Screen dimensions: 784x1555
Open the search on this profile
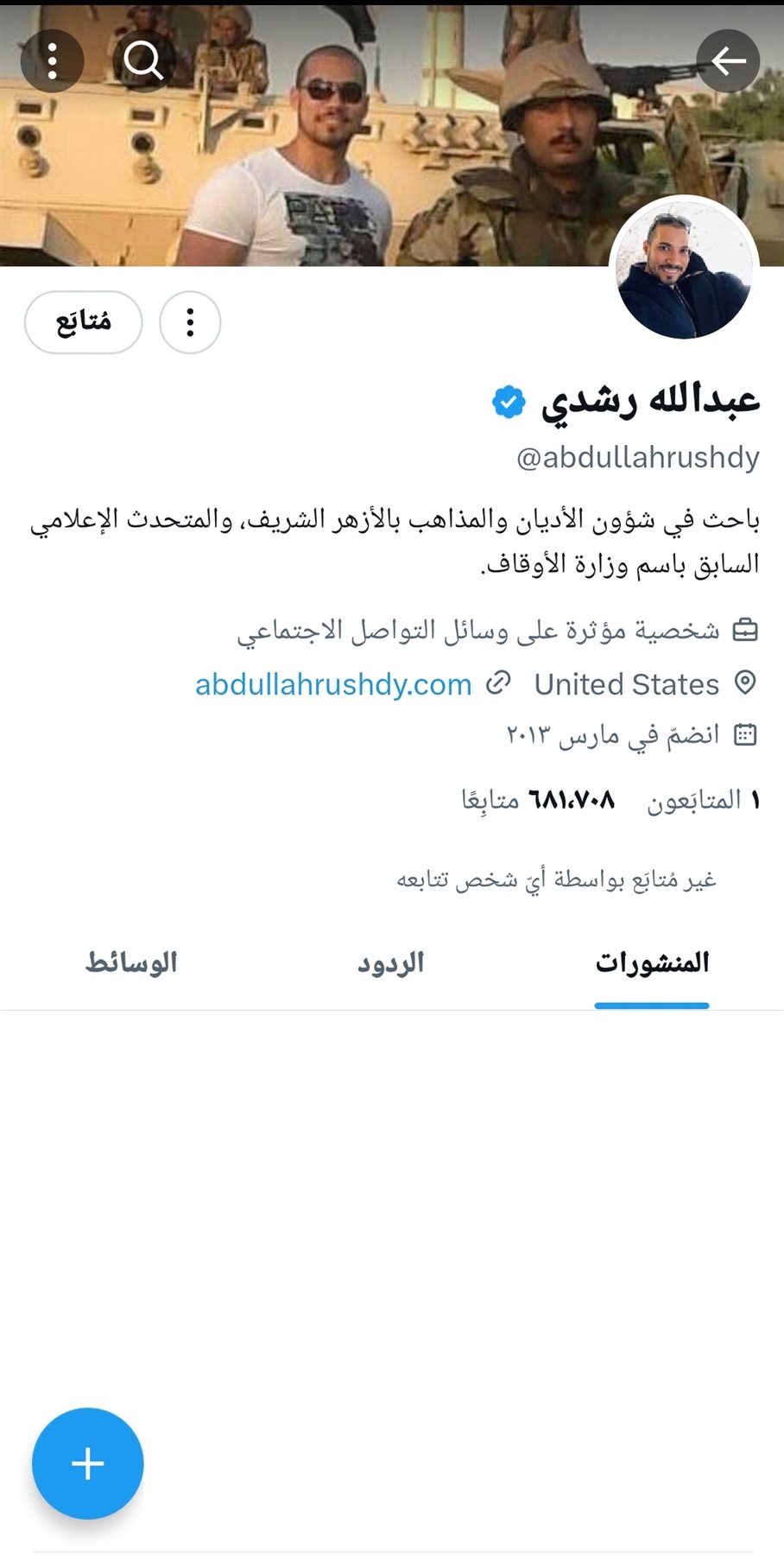click(143, 60)
